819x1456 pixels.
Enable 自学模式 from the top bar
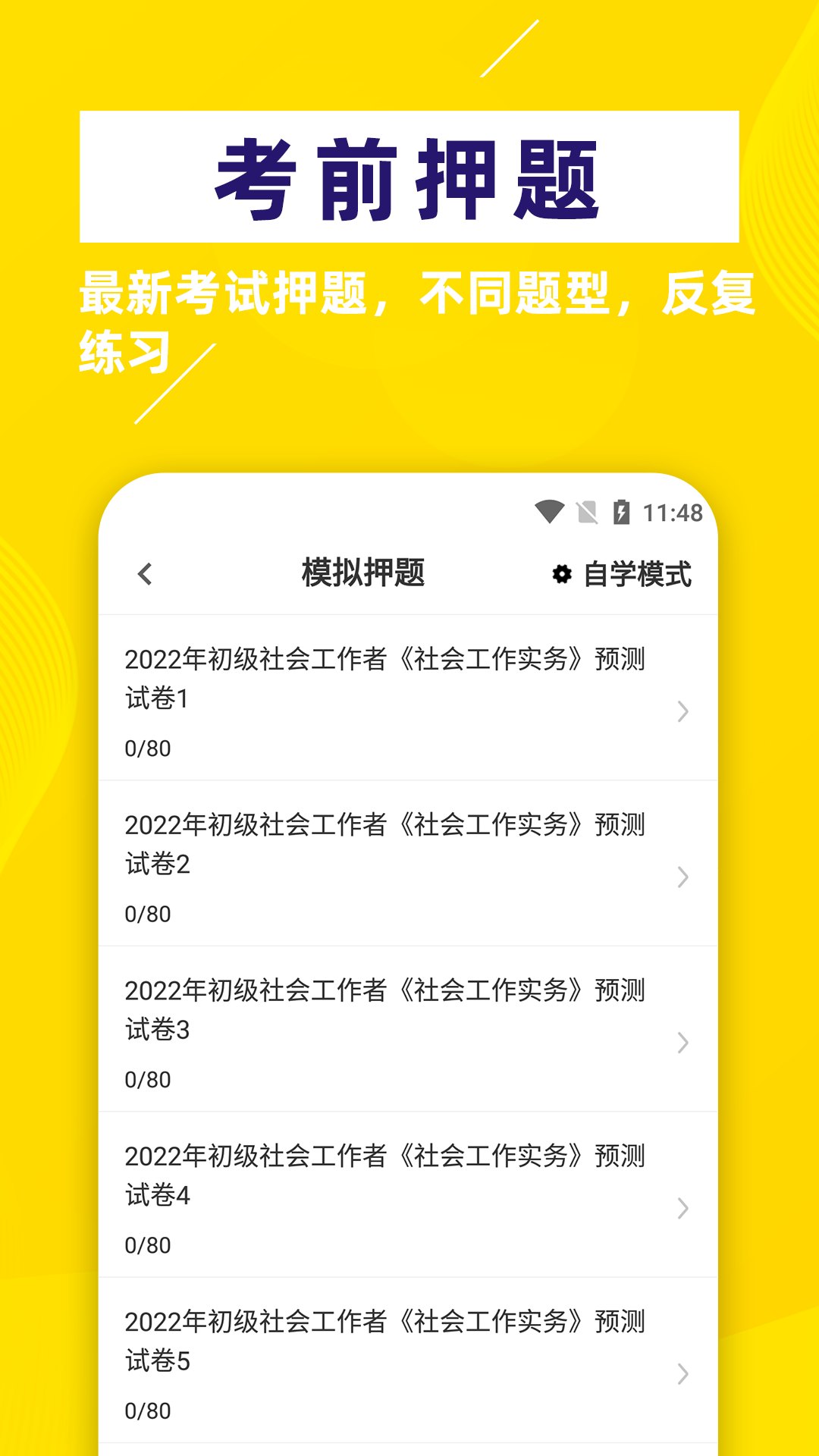(x=639, y=575)
